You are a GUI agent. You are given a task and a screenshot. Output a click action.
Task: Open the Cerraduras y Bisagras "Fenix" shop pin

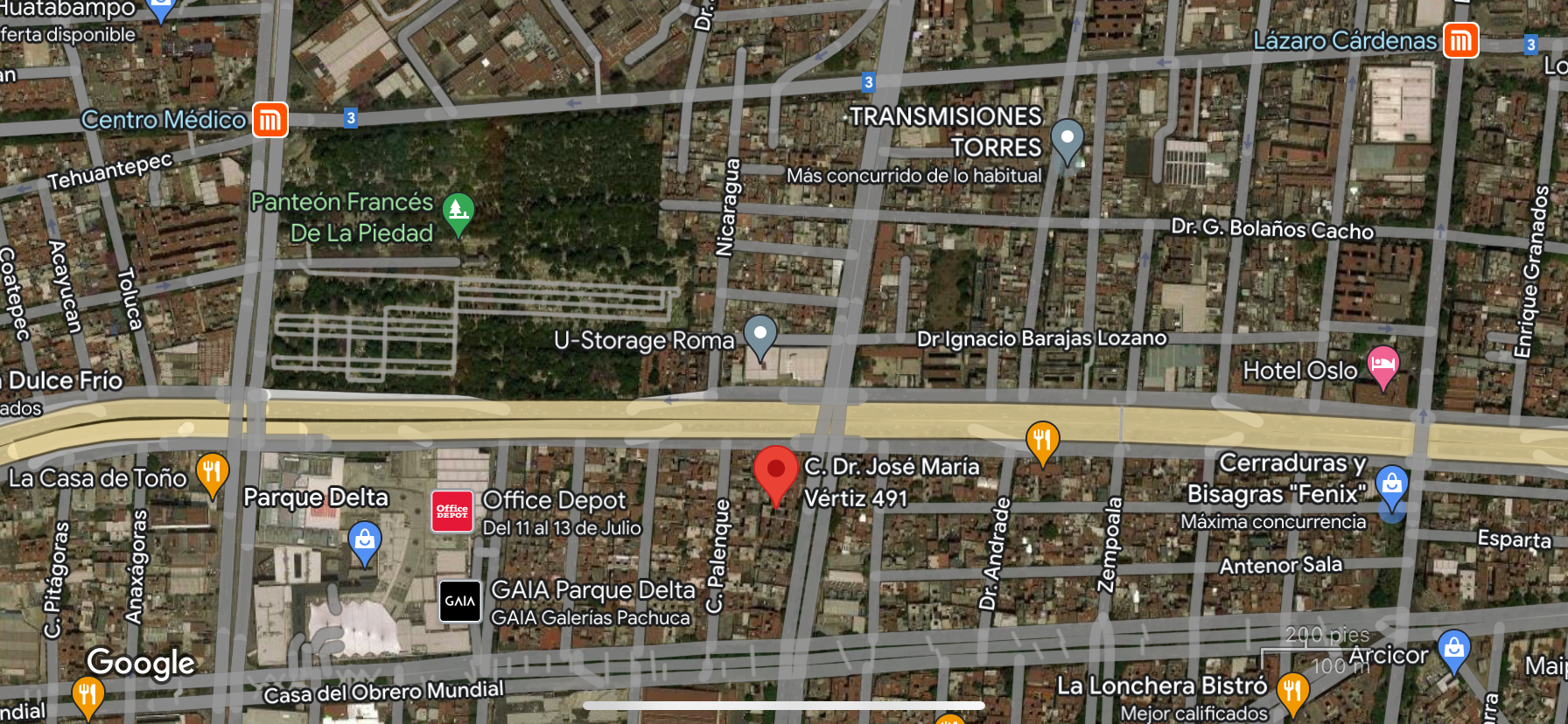click(1391, 490)
